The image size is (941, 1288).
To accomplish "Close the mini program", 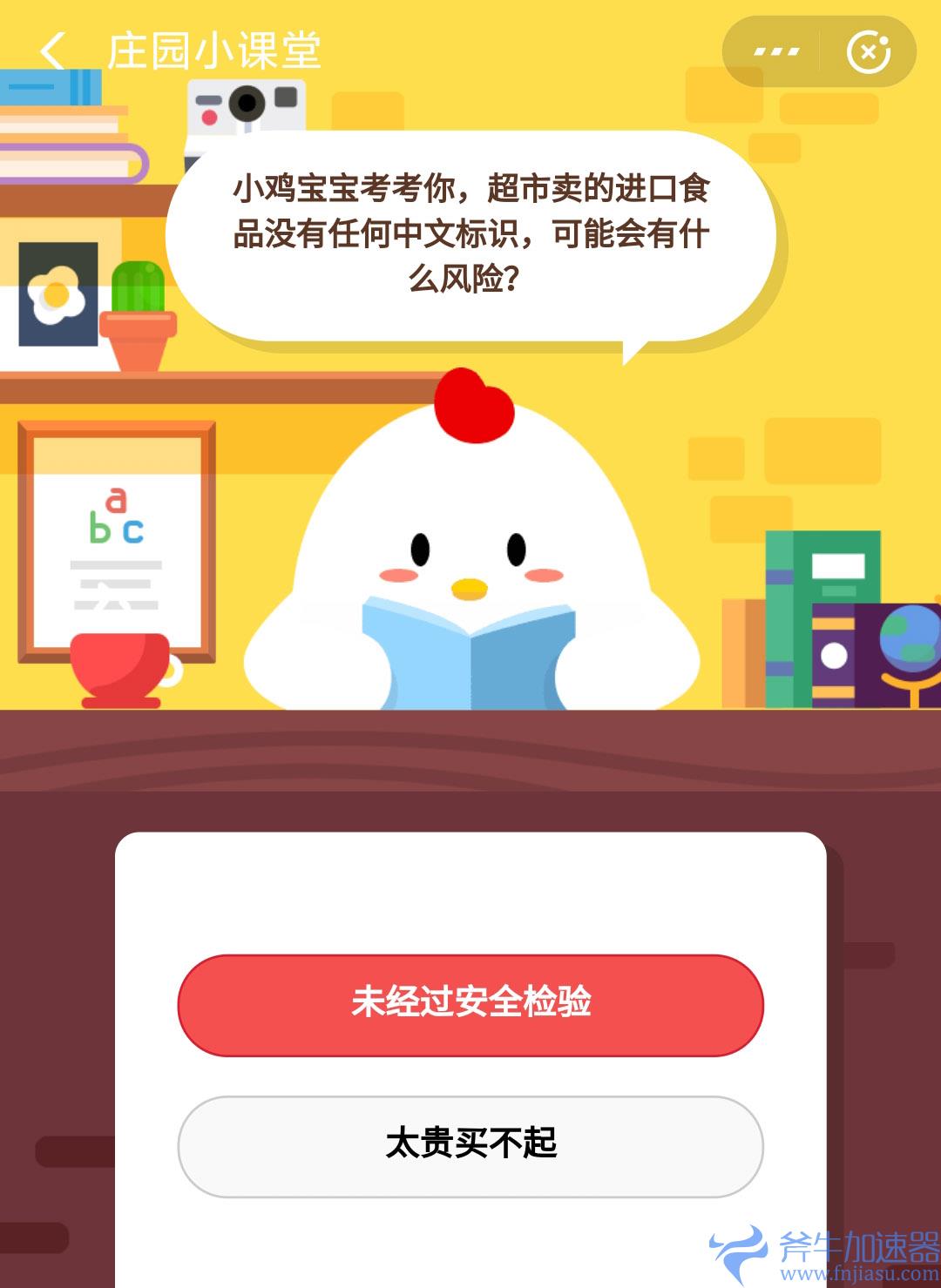I will point(868,51).
